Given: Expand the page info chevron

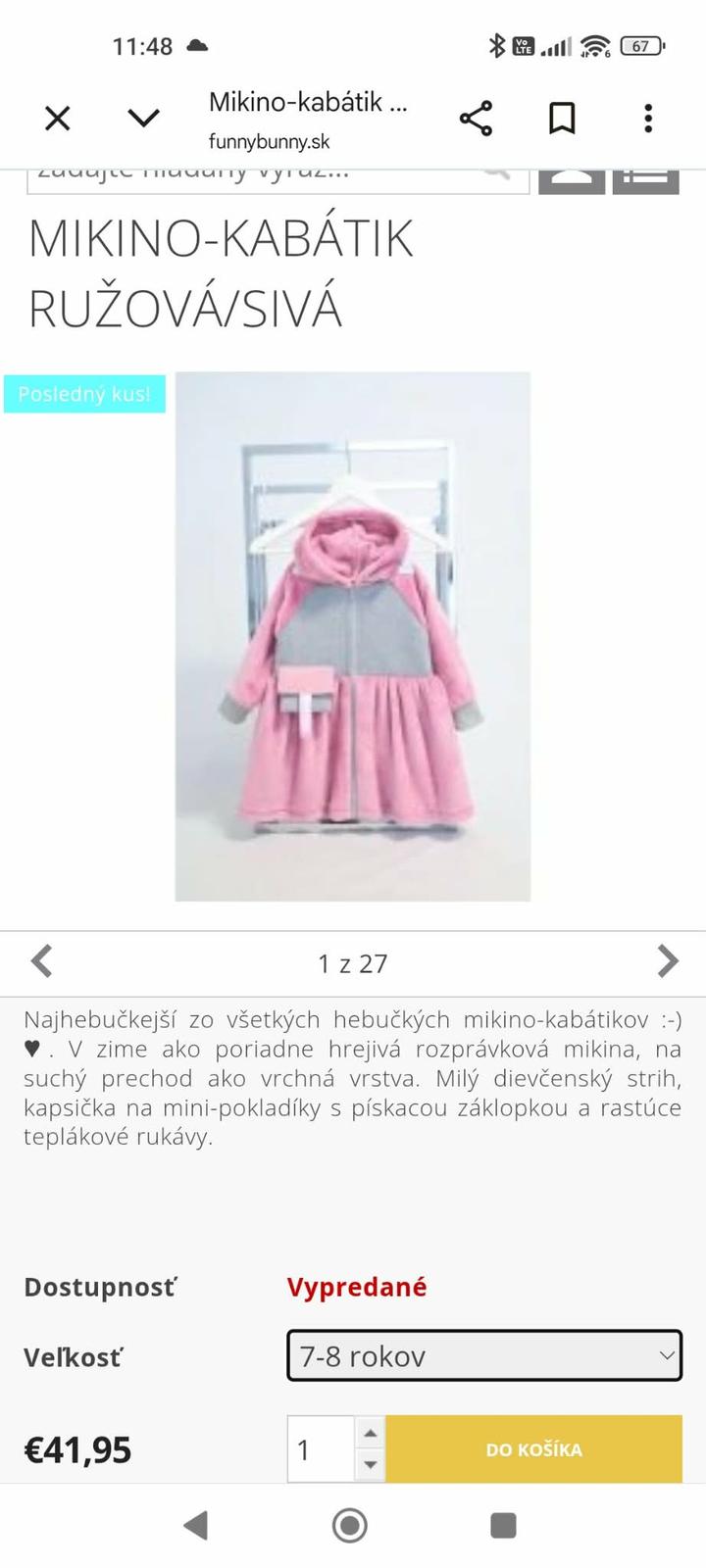Looking at the screenshot, I should [143, 119].
